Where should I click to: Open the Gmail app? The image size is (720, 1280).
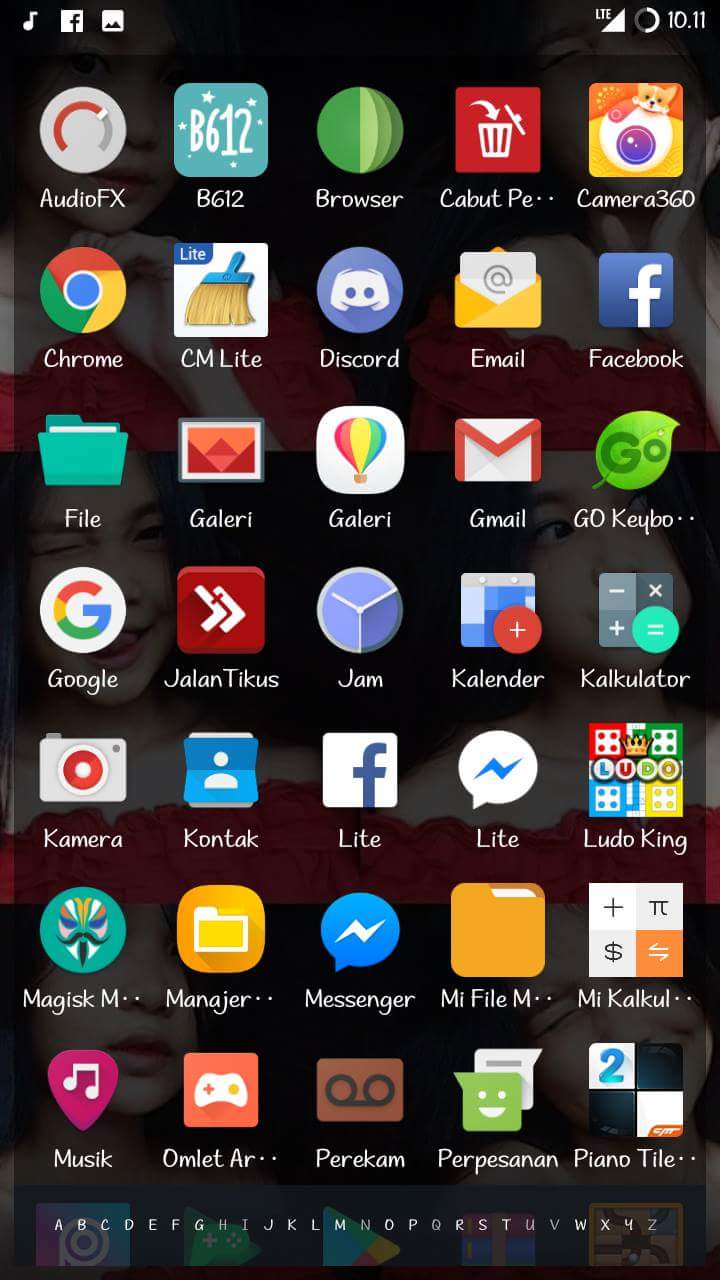tap(497, 451)
